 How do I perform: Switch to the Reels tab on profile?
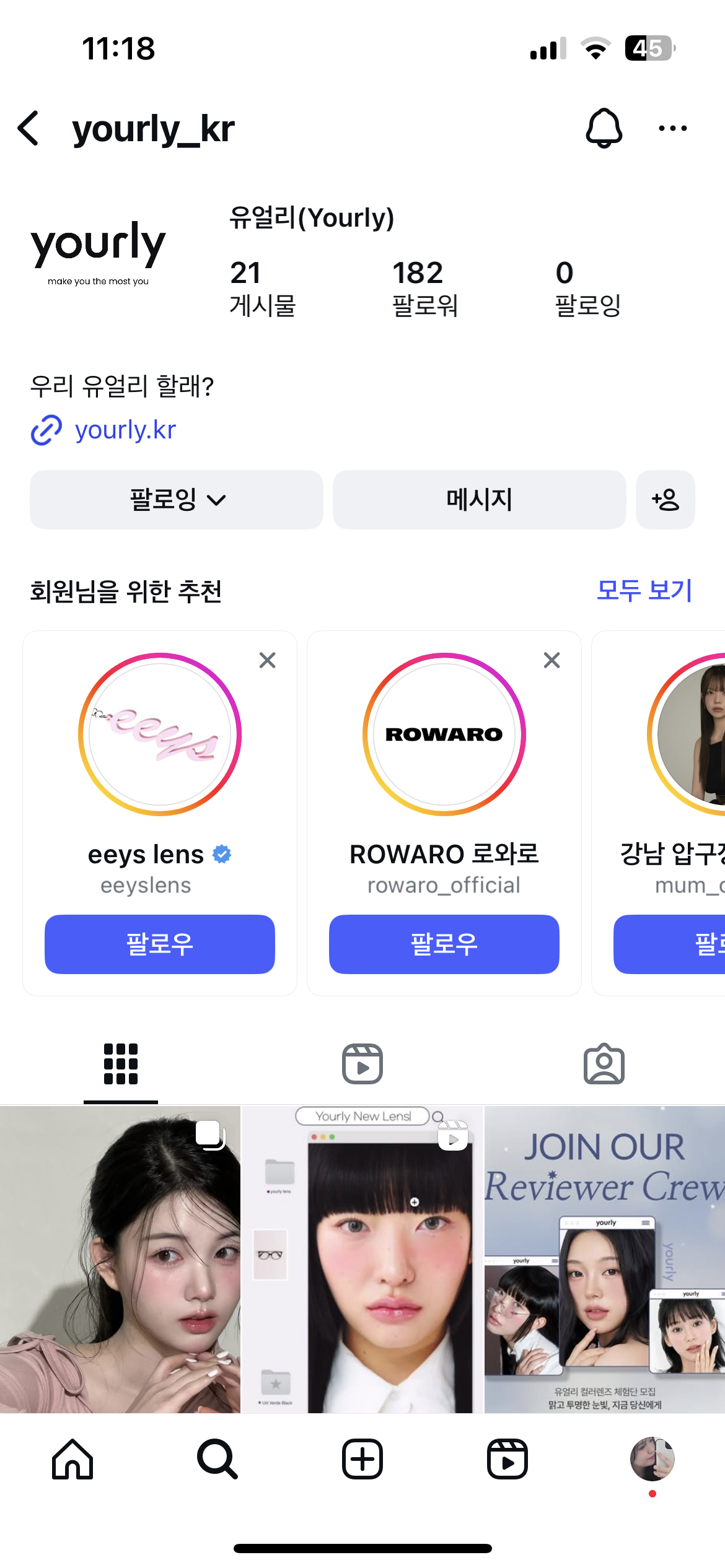click(x=362, y=1064)
